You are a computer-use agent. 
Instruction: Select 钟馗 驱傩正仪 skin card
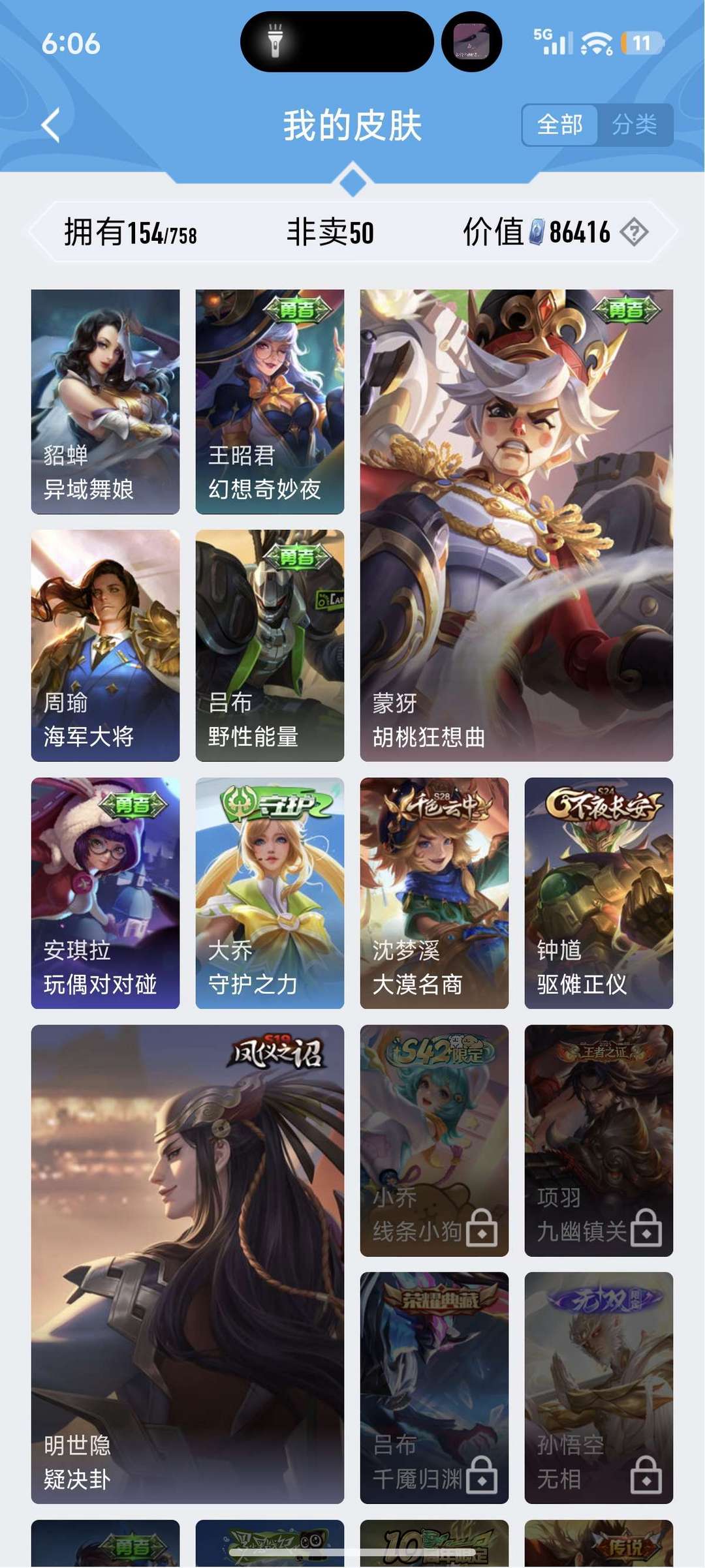coord(599,893)
